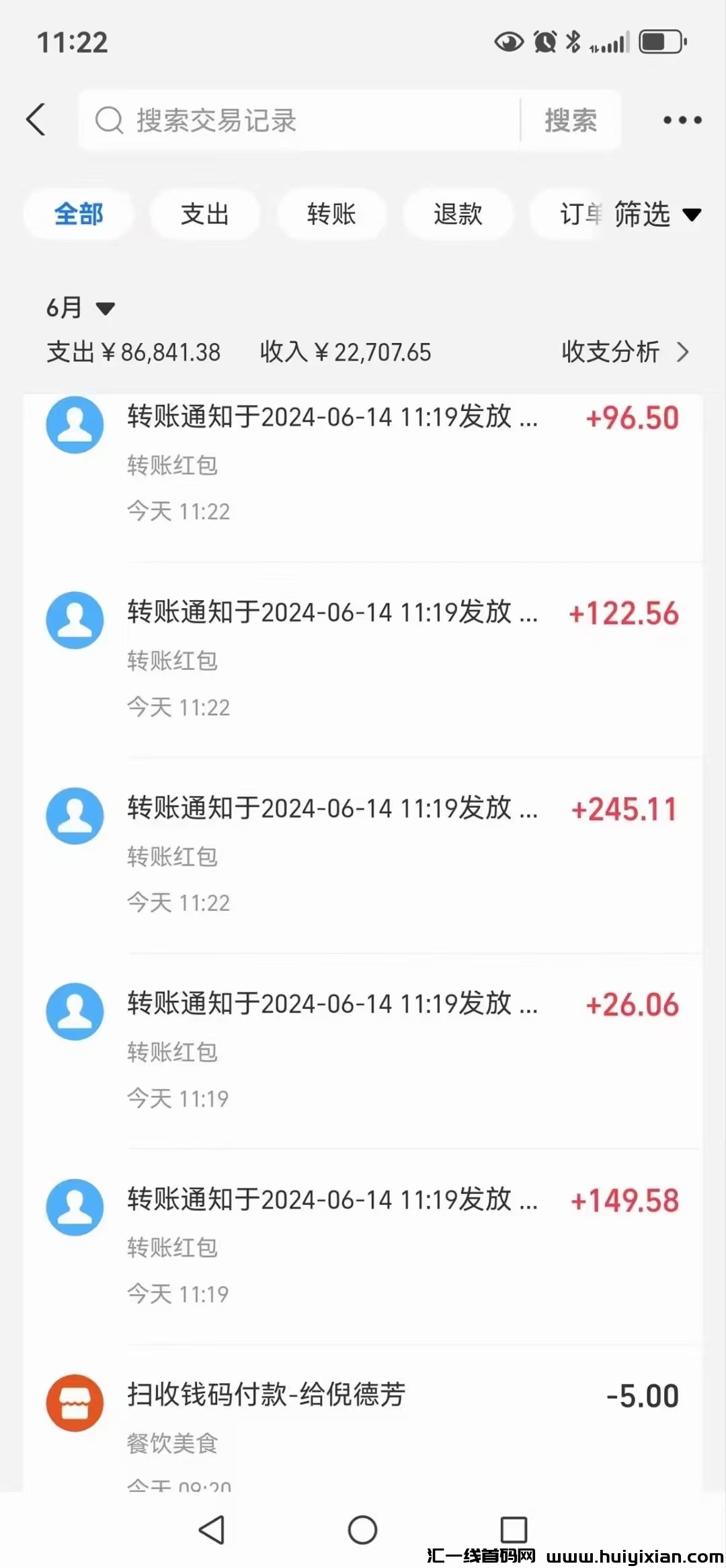Switch to the 支出 filter chip
The width and height of the screenshot is (726, 1568).
click(x=205, y=215)
